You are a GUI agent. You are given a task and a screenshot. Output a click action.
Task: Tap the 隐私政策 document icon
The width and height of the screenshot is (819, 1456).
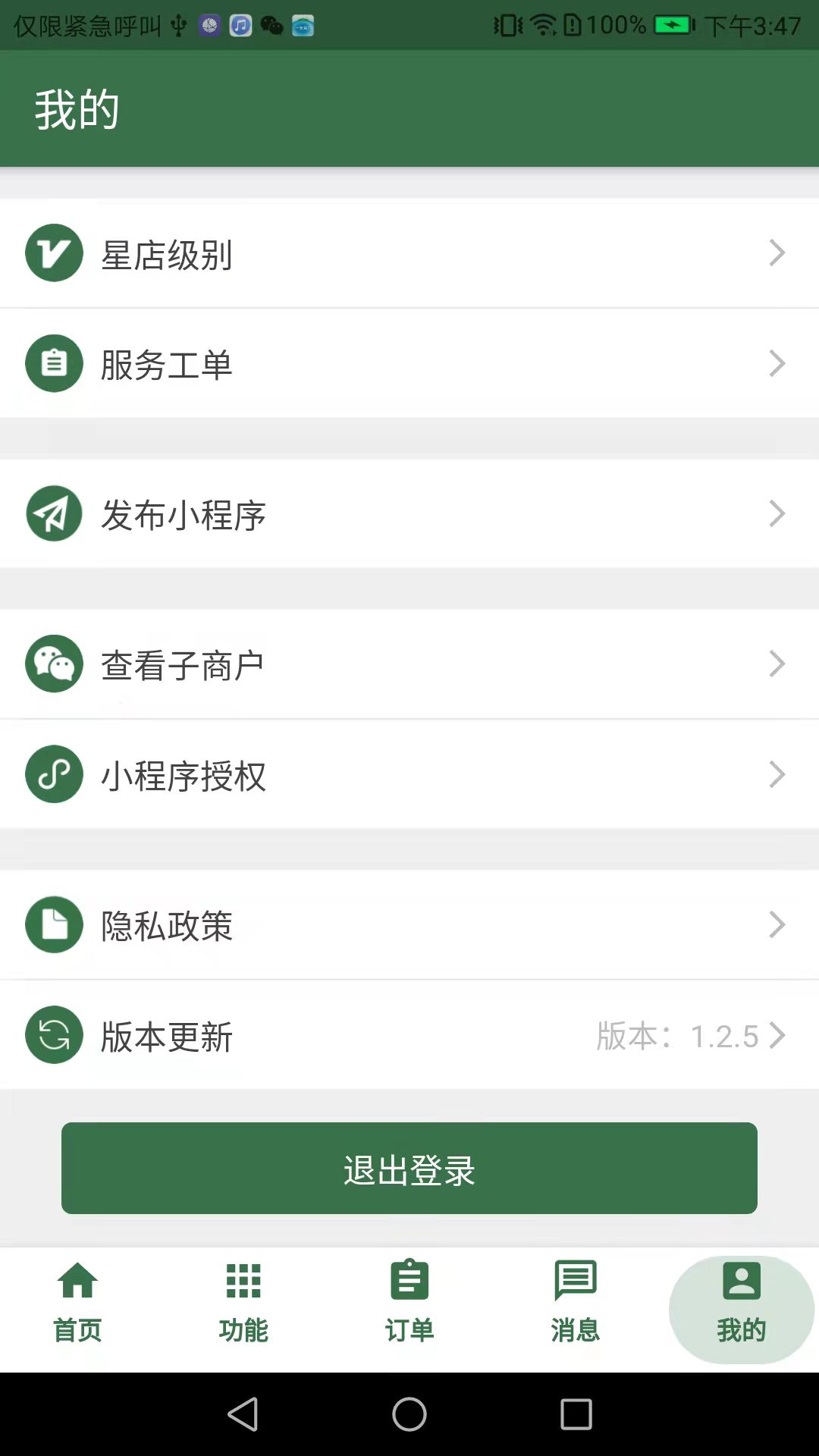pyautogui.click(x=53, y=924)
